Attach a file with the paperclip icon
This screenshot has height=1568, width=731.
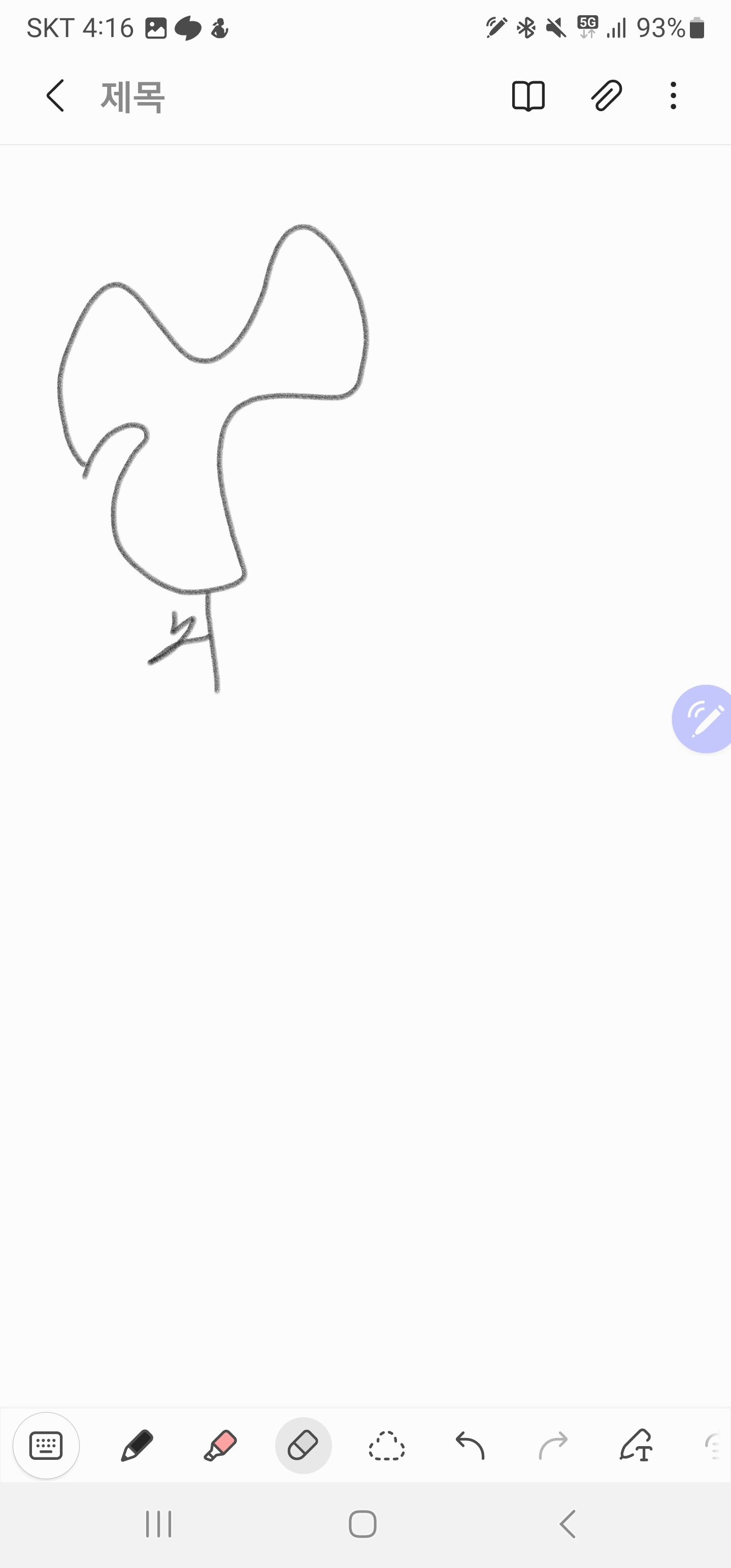(x=606, y=95)
